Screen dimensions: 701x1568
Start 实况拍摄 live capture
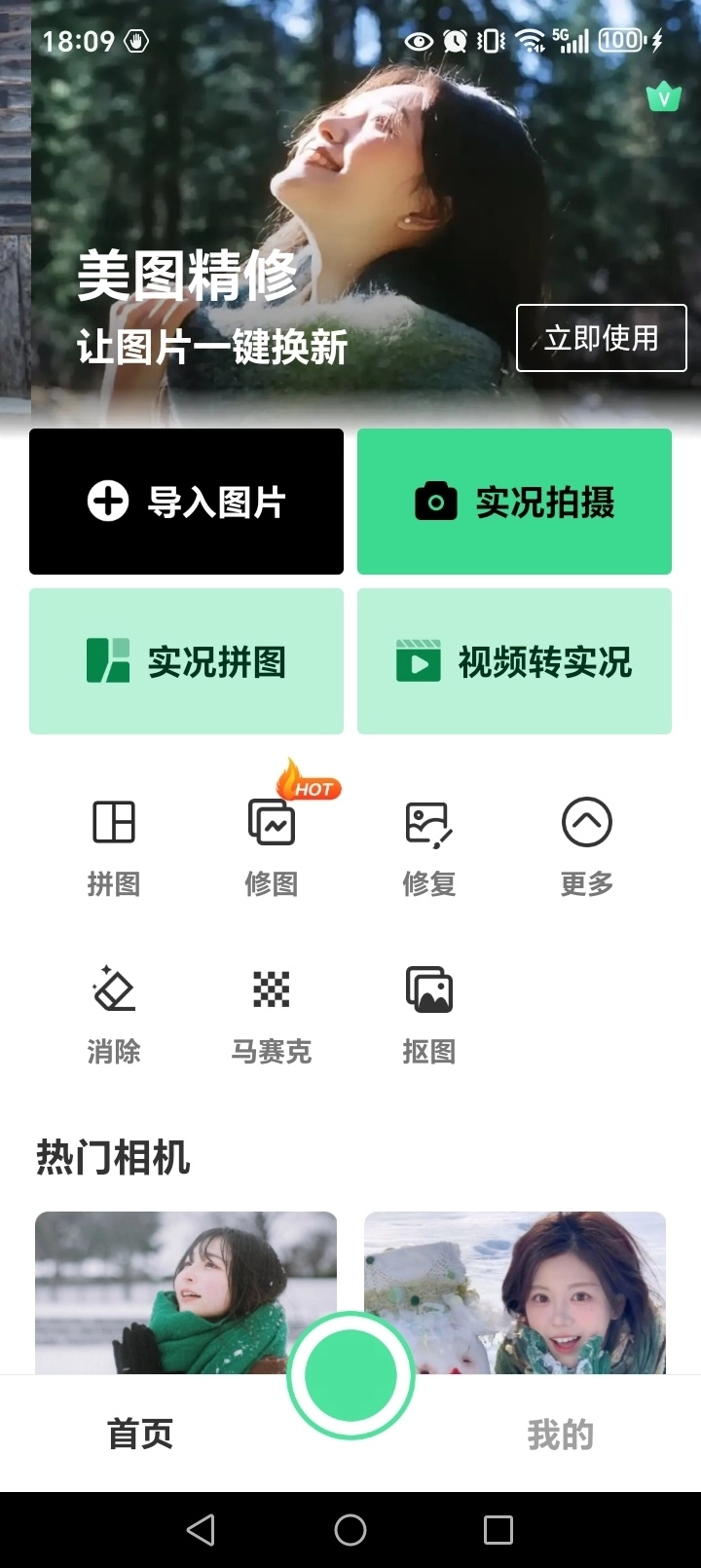[514, 501]
